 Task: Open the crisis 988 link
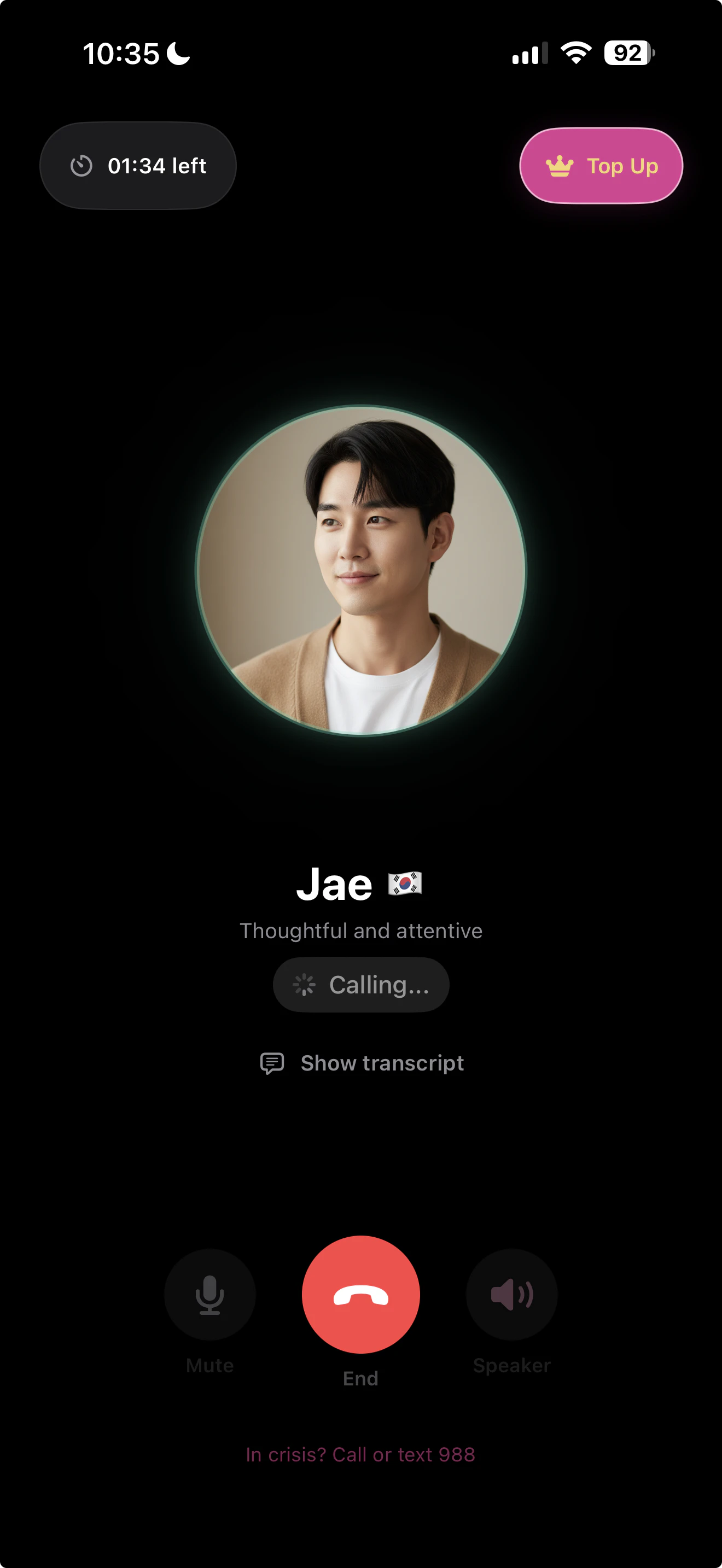pyautogui.click(x=360, y=1454)
